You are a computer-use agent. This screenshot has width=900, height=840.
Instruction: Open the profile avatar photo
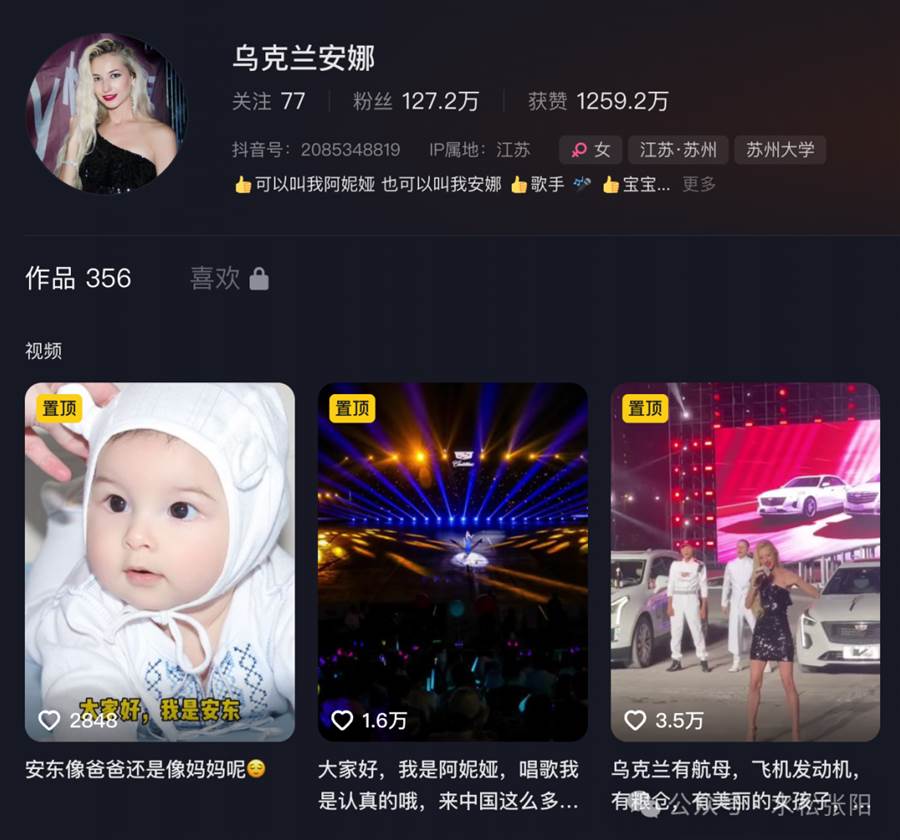(105, 112)
